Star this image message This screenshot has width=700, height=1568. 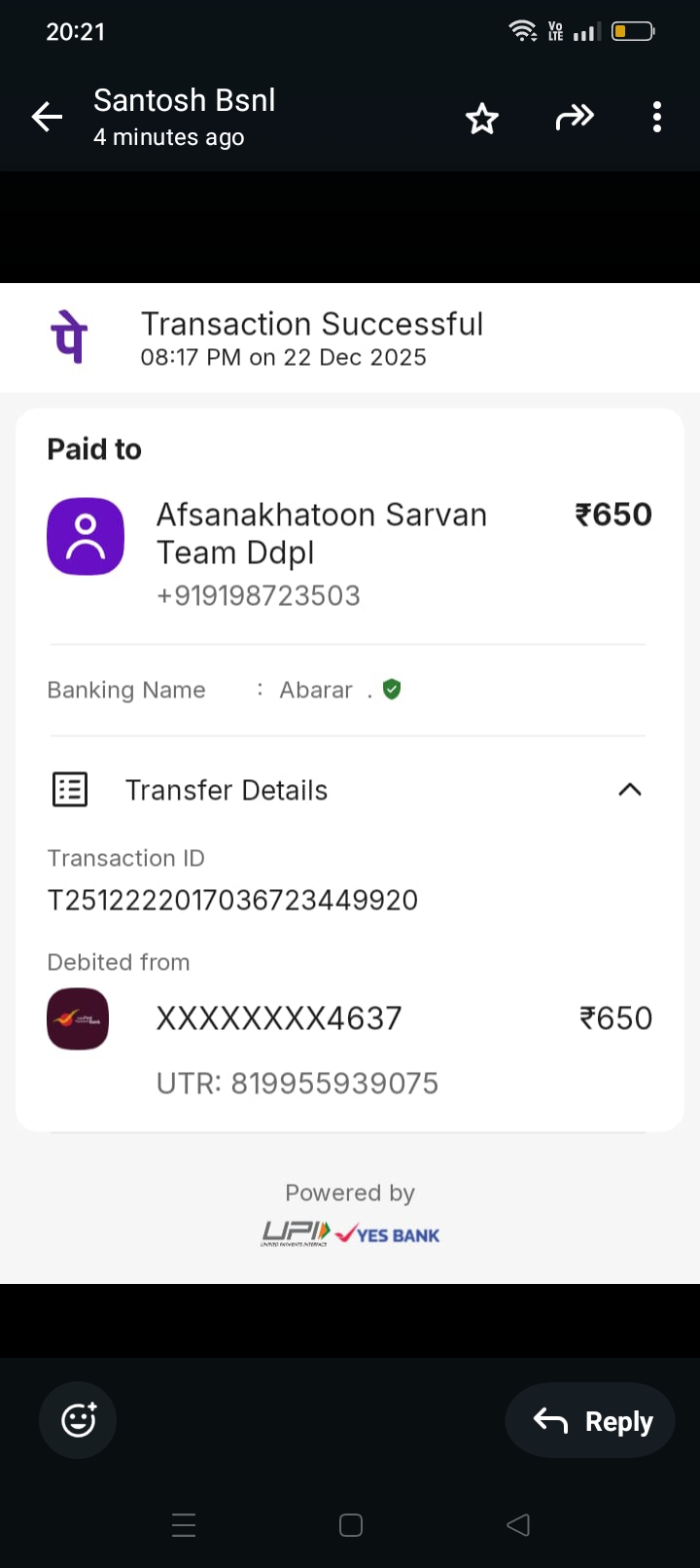[x=482, y=119]
